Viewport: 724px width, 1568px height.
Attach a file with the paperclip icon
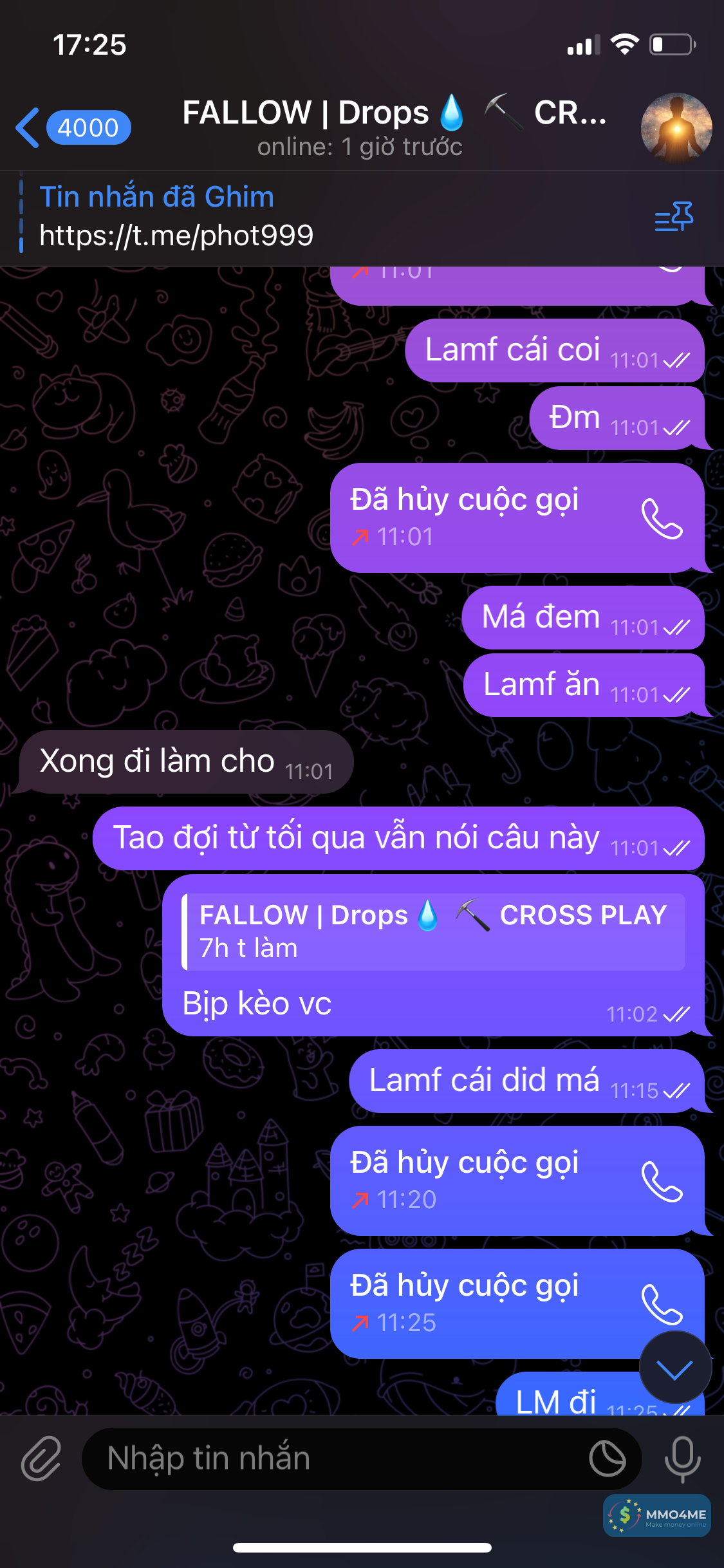pos(41,1459)
